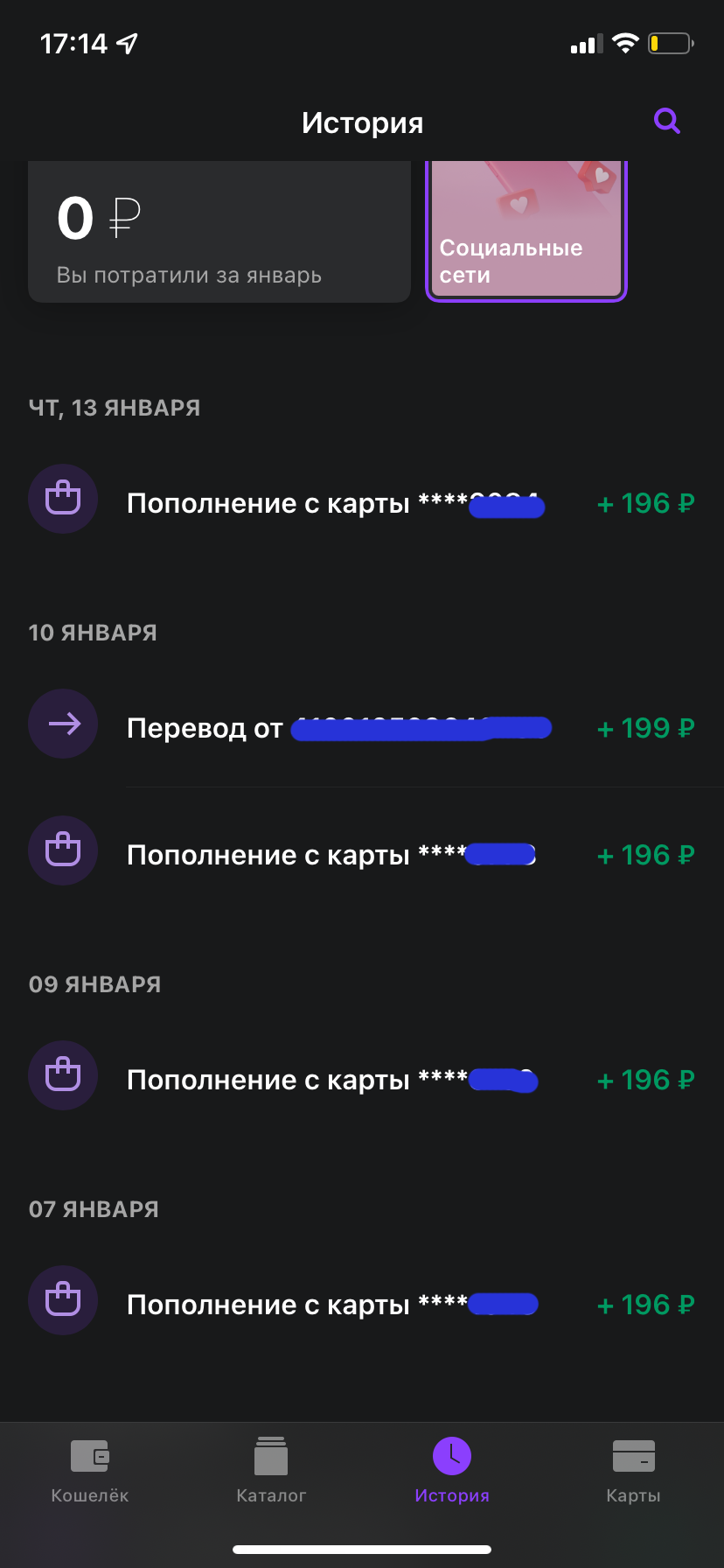Switch to the Кошелёк tab
The width and height of the screenshot is (724, 1568).
[x=90, y=1470]
